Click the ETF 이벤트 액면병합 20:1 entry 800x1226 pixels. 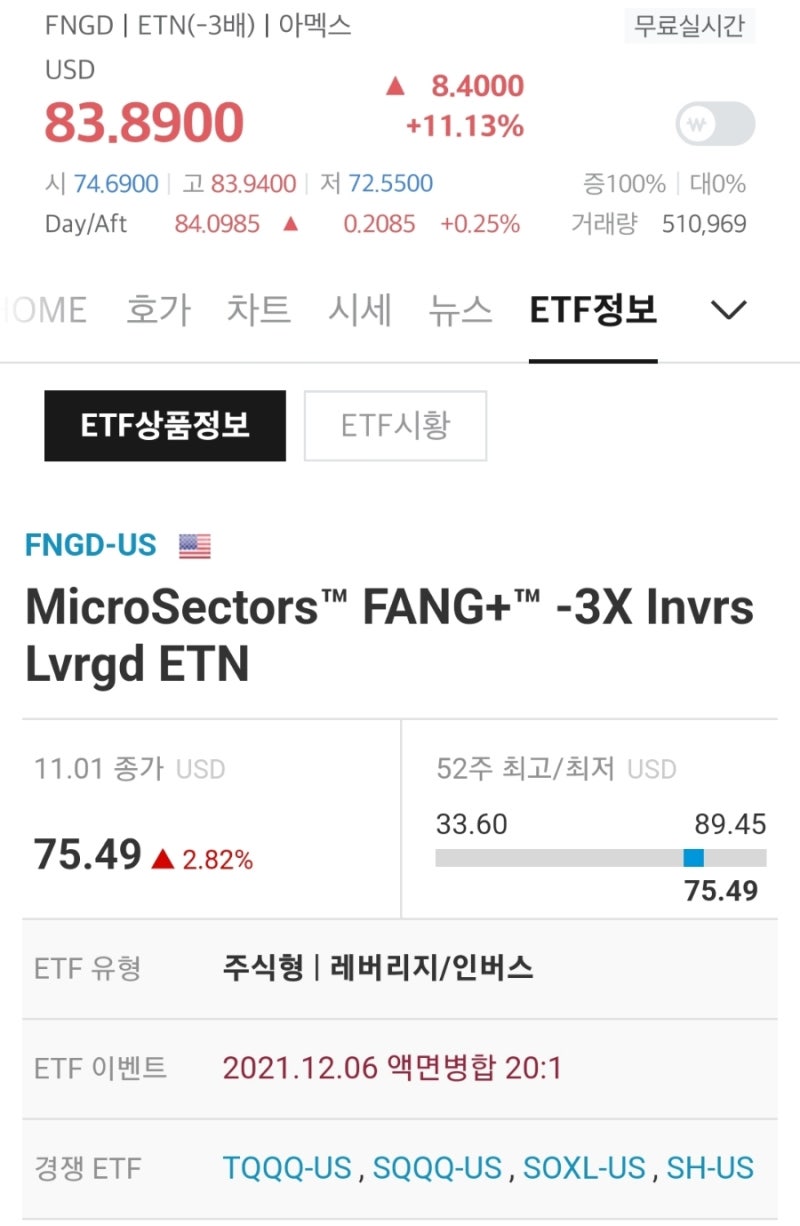click(393, 1068)
